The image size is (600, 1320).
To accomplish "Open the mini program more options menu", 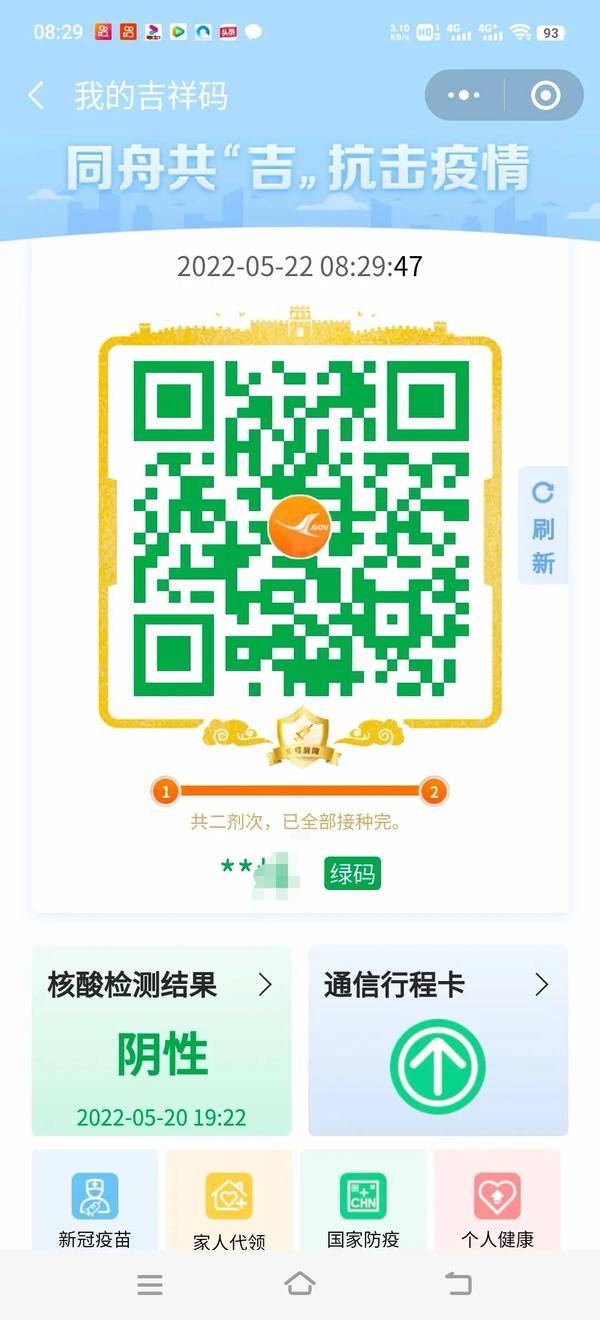I will click(465, 96).
